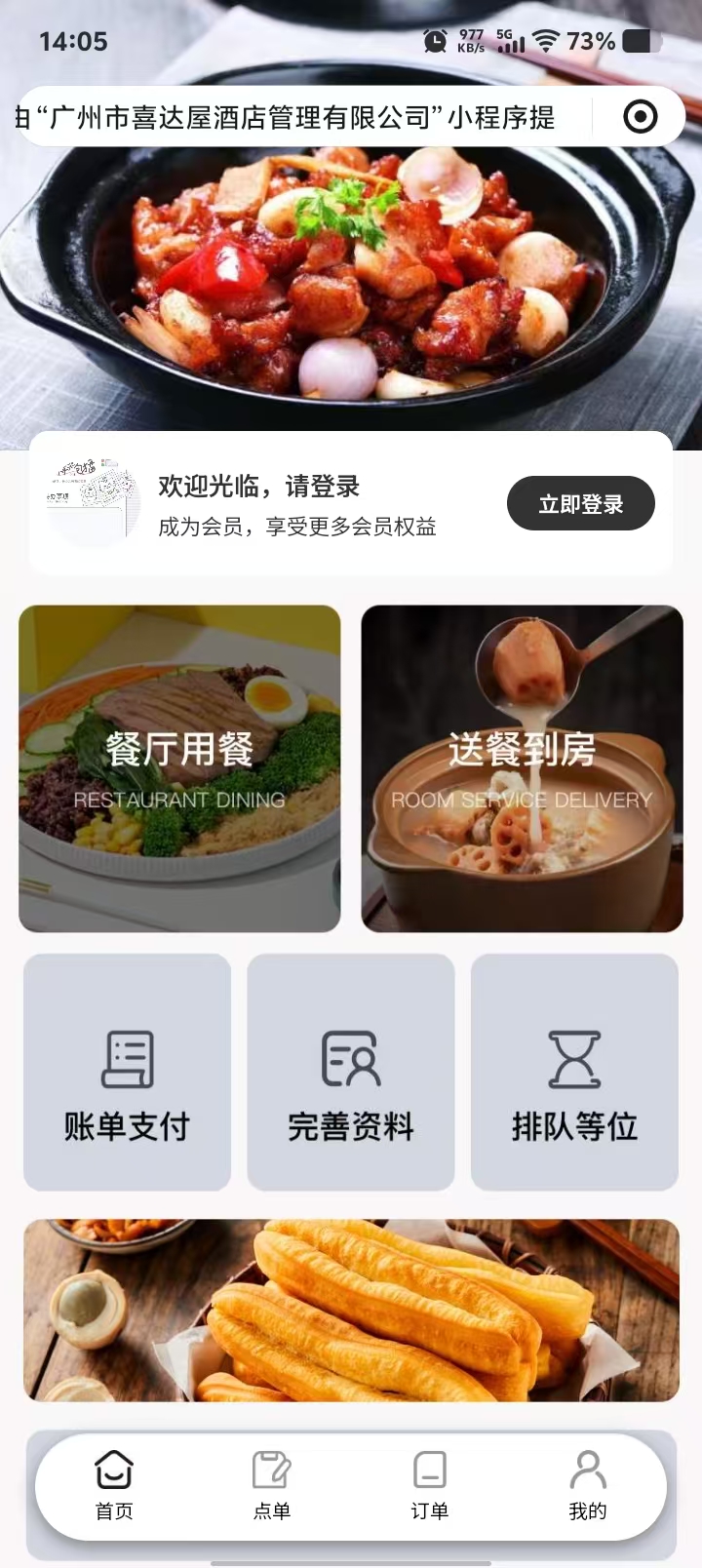Switch to the 首页 home tab
Viewport: 702px width, 1568px height.
click(114, 1485)
